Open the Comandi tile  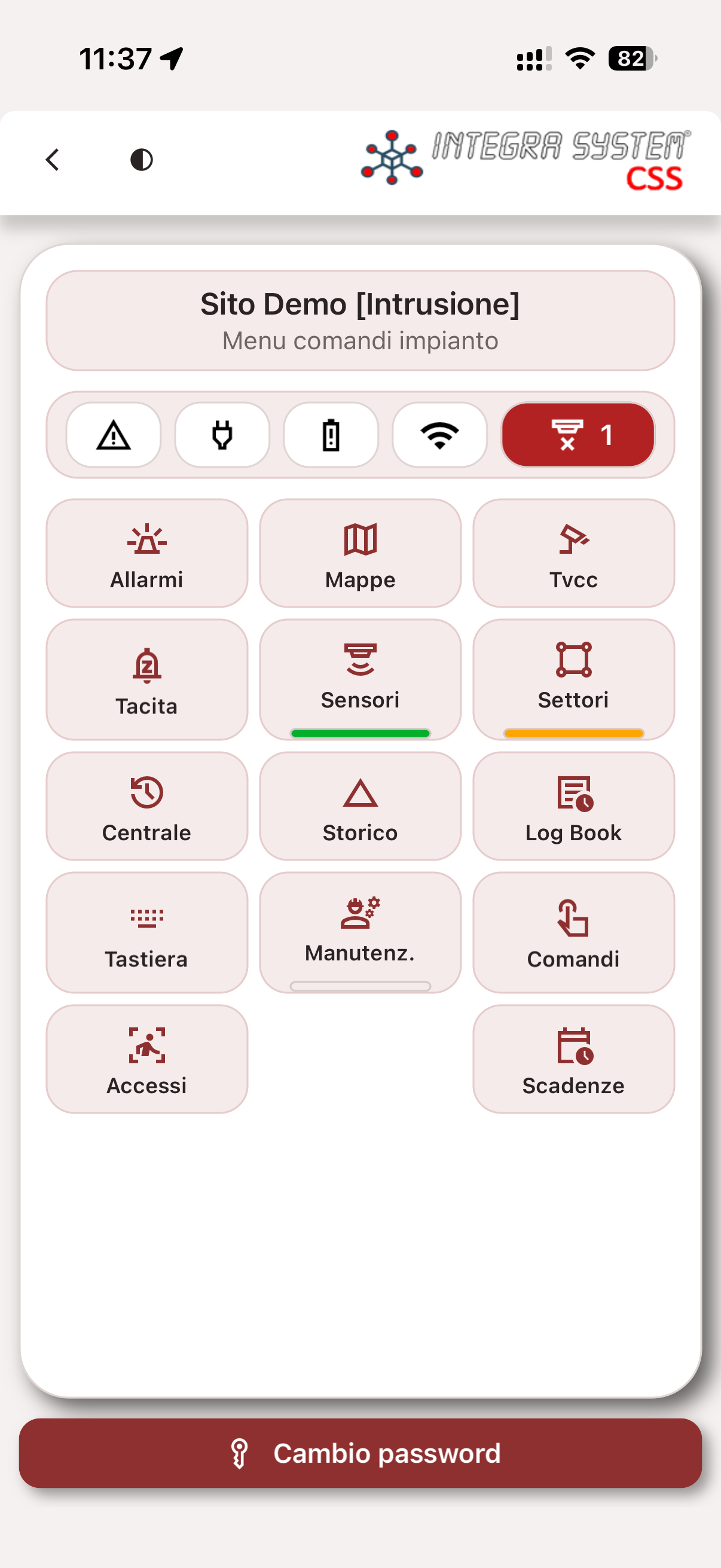point(574,932)
